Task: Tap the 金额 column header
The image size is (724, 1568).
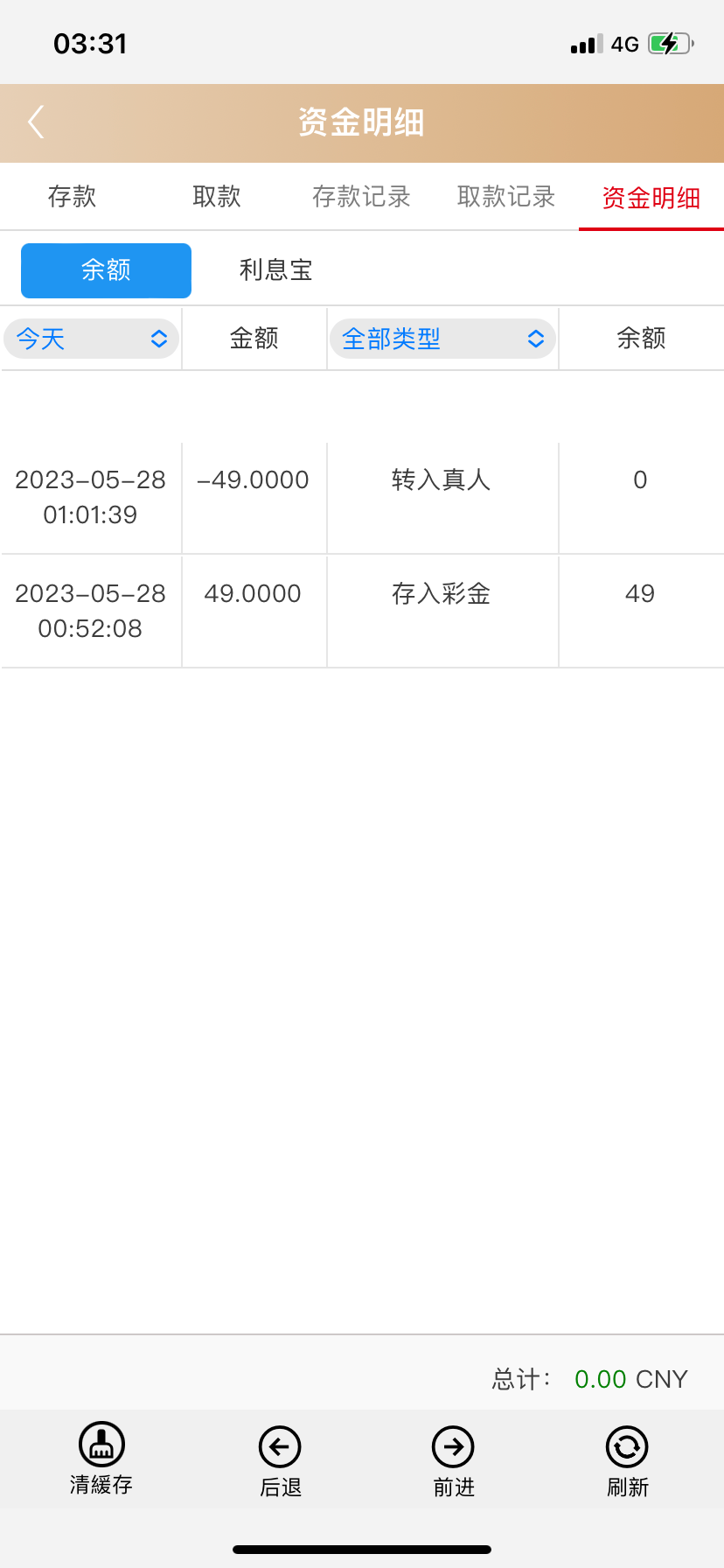Action: [254, 339]
